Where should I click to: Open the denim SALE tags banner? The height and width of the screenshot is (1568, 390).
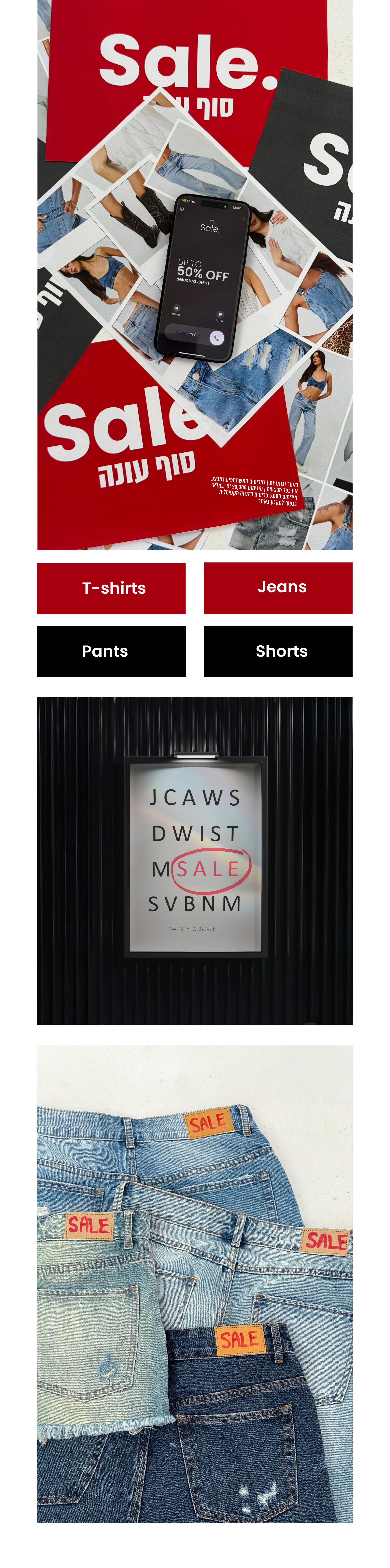tap(195, 1283)
